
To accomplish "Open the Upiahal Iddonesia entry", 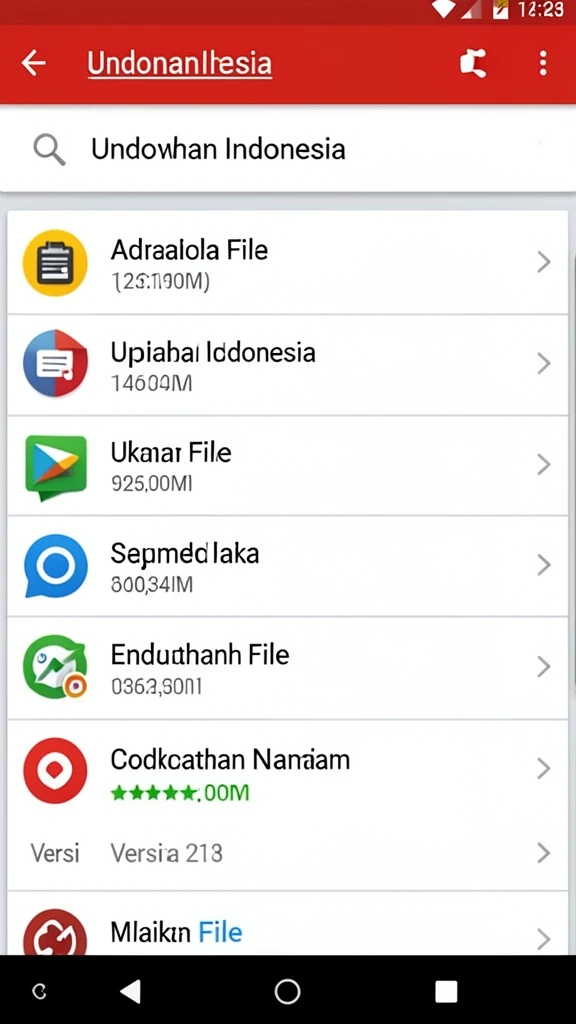I will (x=287, y=364).
